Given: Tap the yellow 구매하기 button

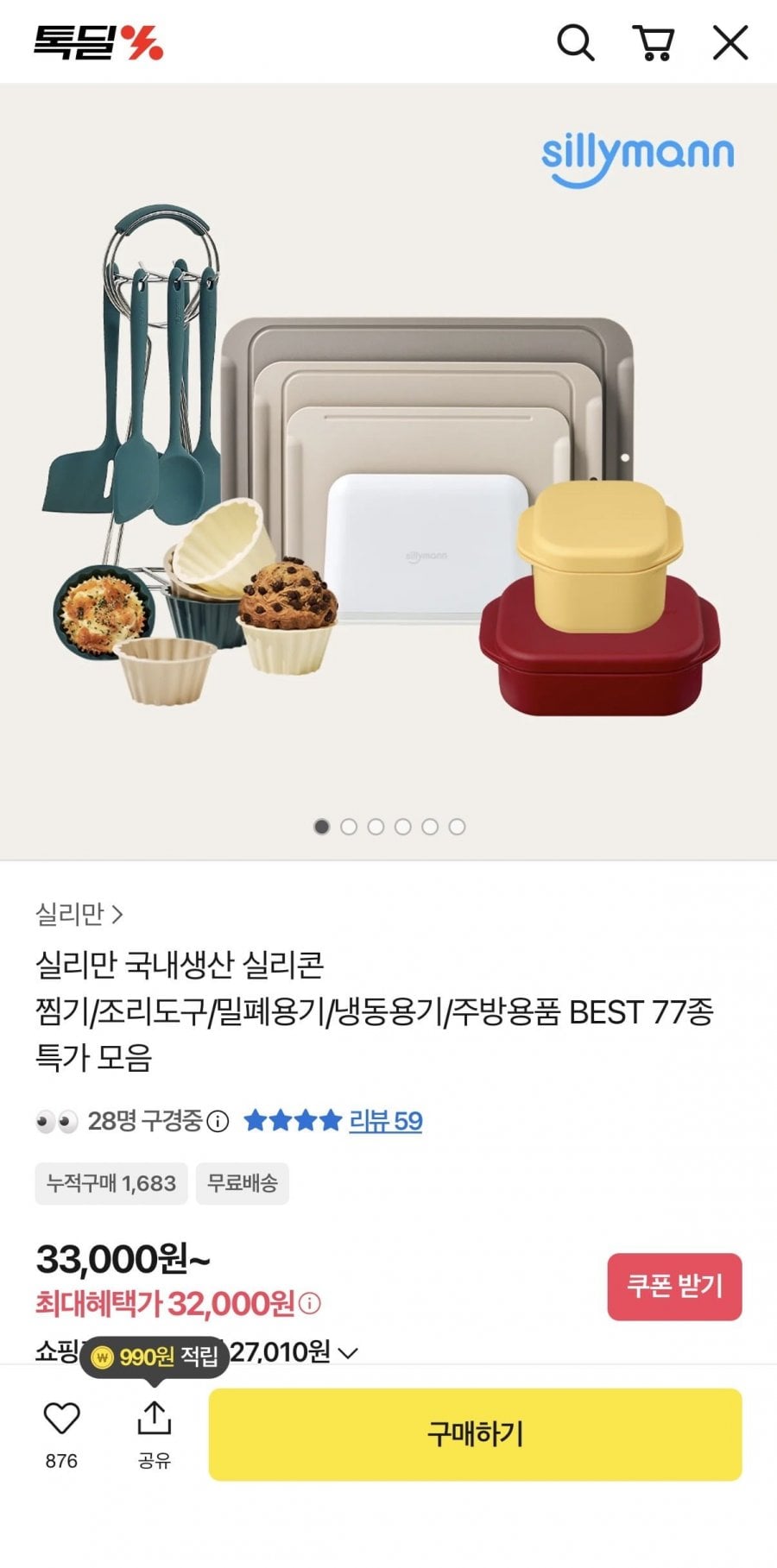Looking at the screenshot, I should point(475,1434).
